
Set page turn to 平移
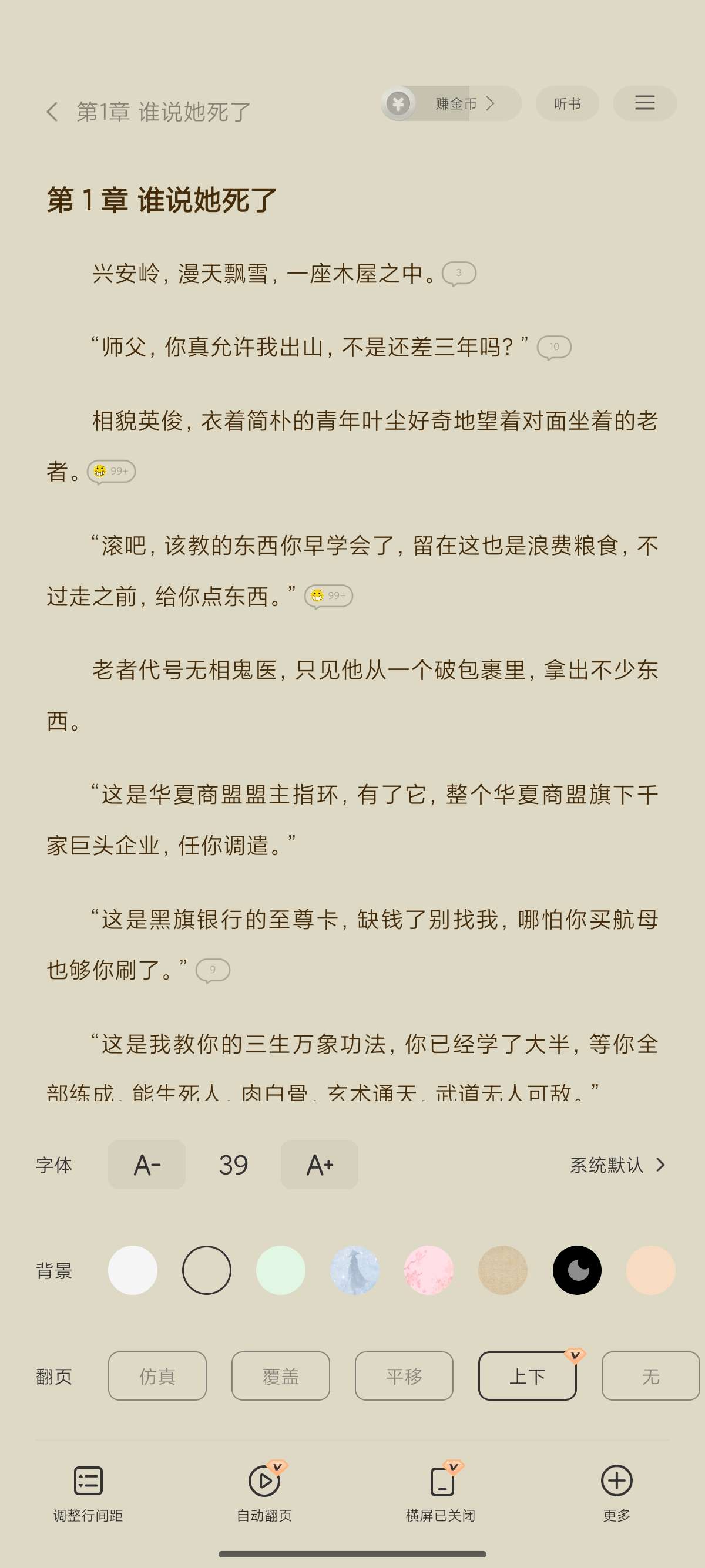(x=404, y=1375)
